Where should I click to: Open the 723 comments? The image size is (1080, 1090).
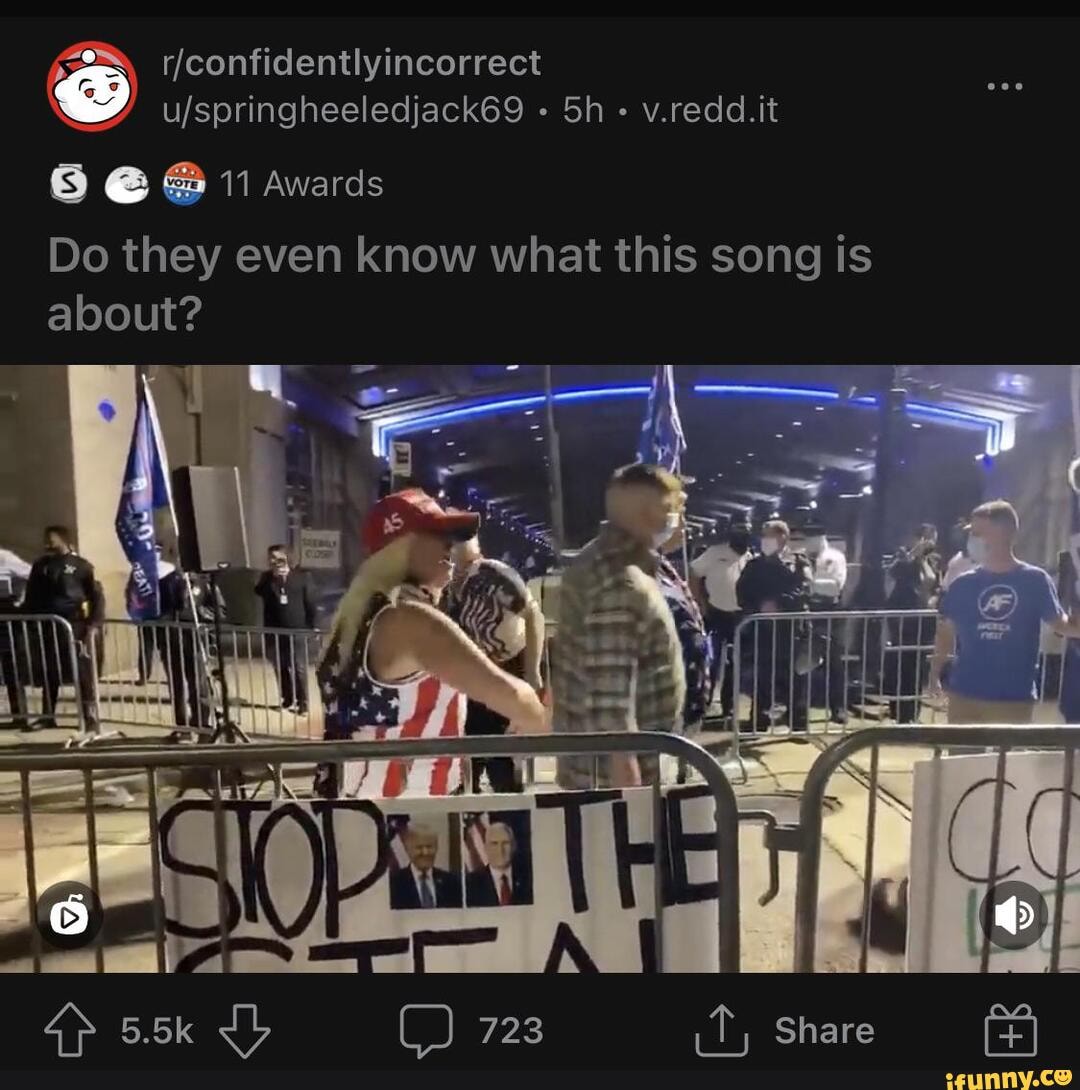click(x=472, y=1031)
